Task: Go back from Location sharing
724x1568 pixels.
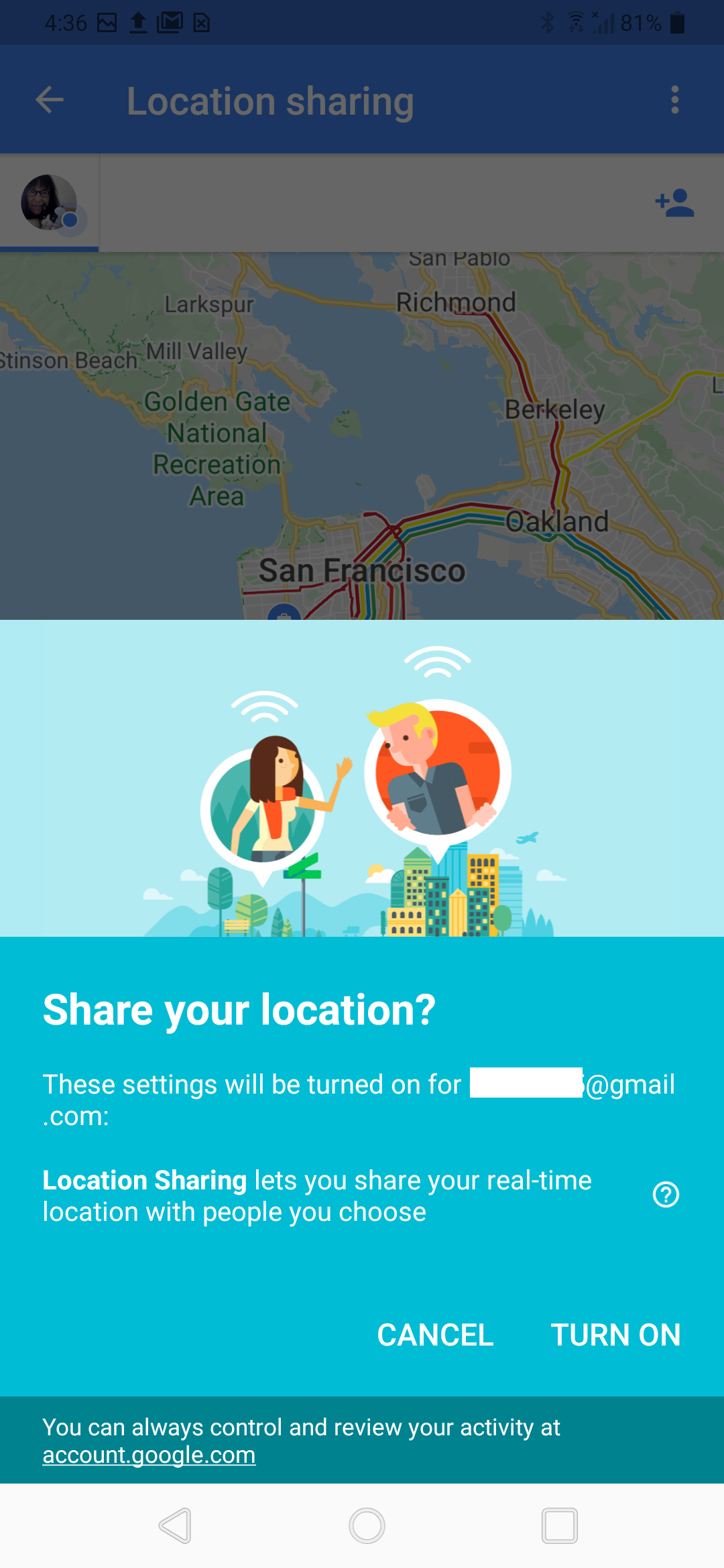Action: pyautogui.click(x=50, y=100)
